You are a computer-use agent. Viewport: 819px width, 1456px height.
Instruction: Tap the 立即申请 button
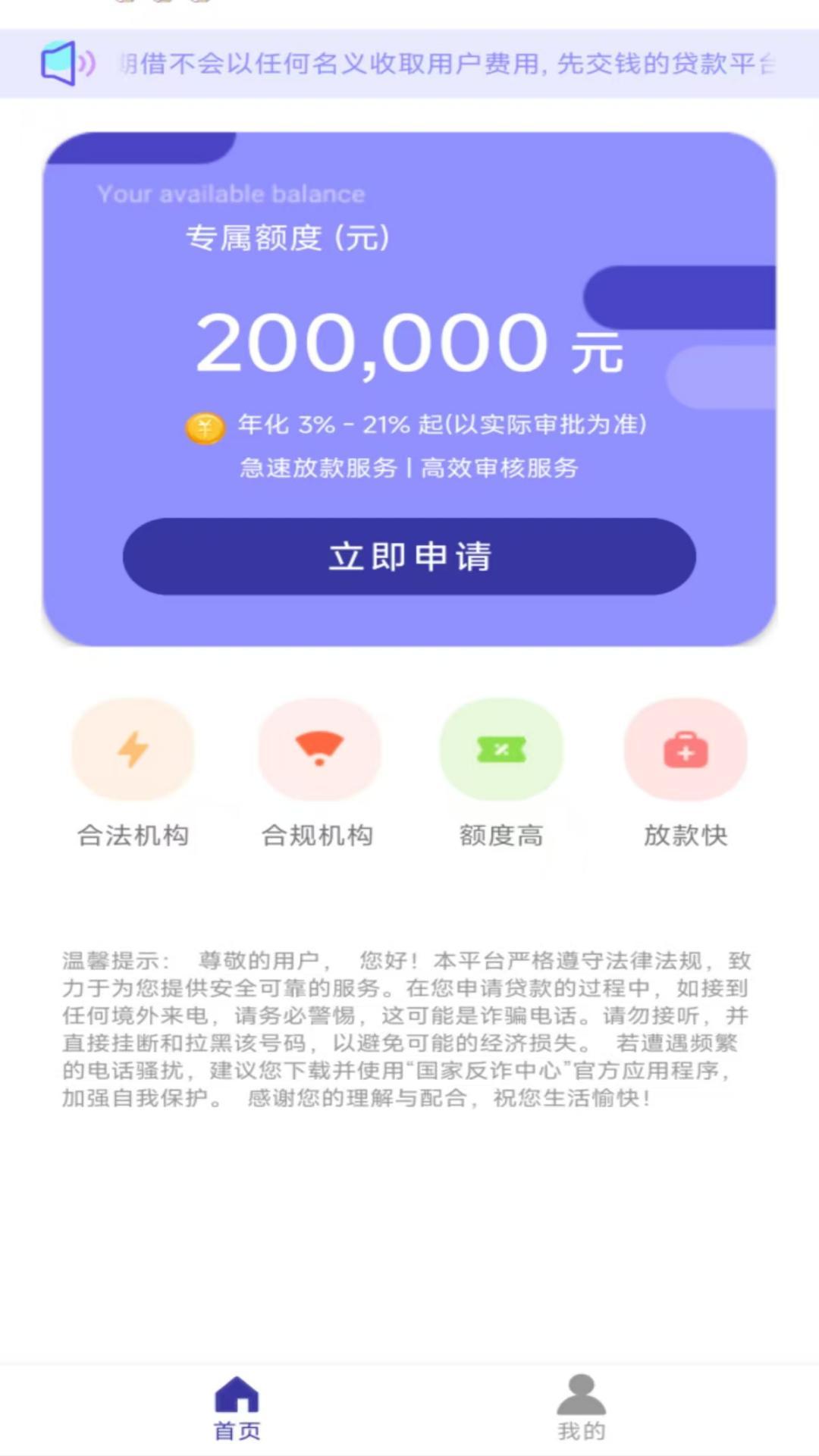[409, 557]
